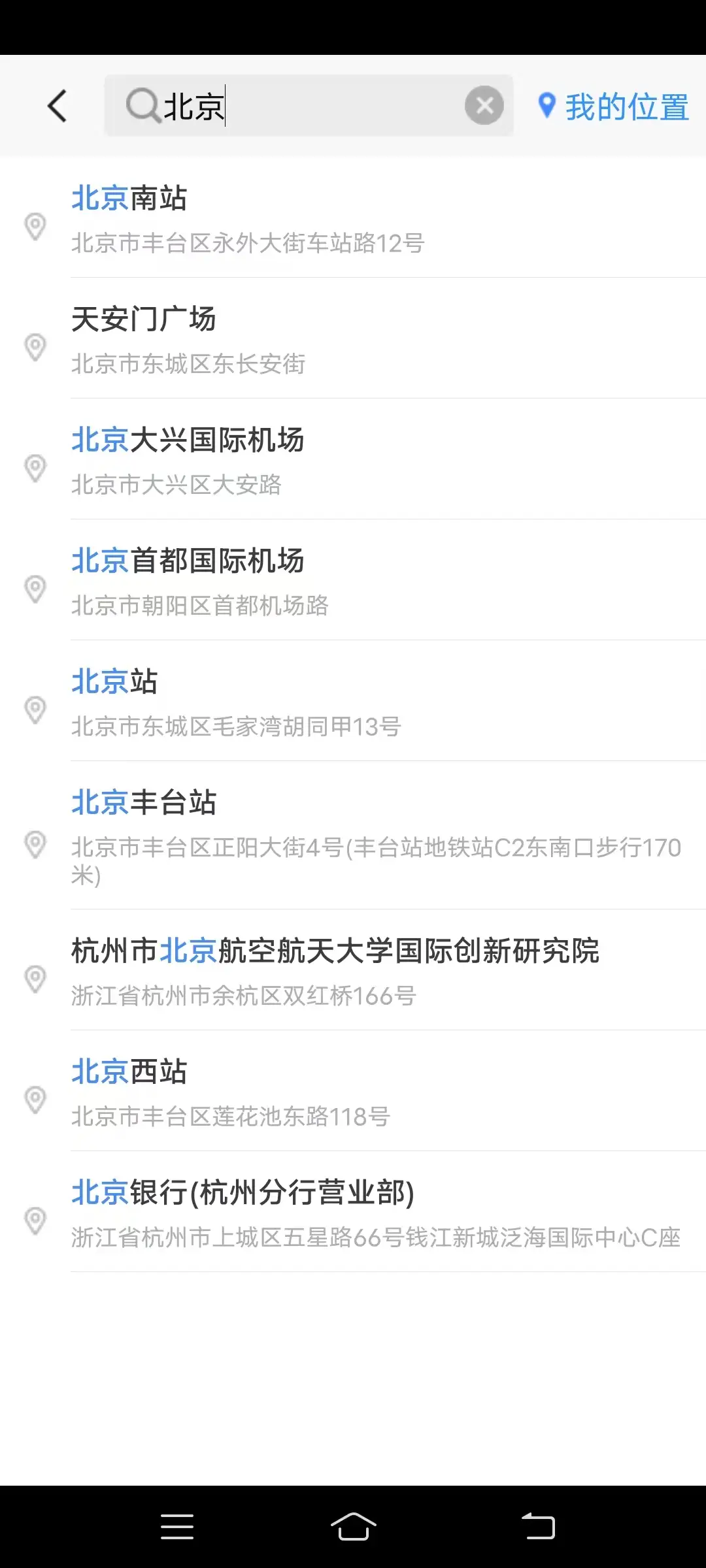Open 北京大兴国际机场 result

(x=353, y=461)
